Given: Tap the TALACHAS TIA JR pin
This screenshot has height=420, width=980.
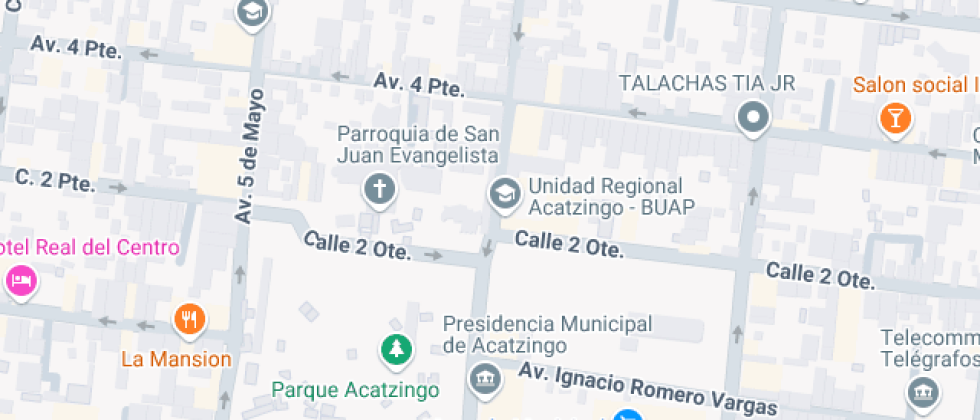Looking at the screenshot, I should 752,120.
